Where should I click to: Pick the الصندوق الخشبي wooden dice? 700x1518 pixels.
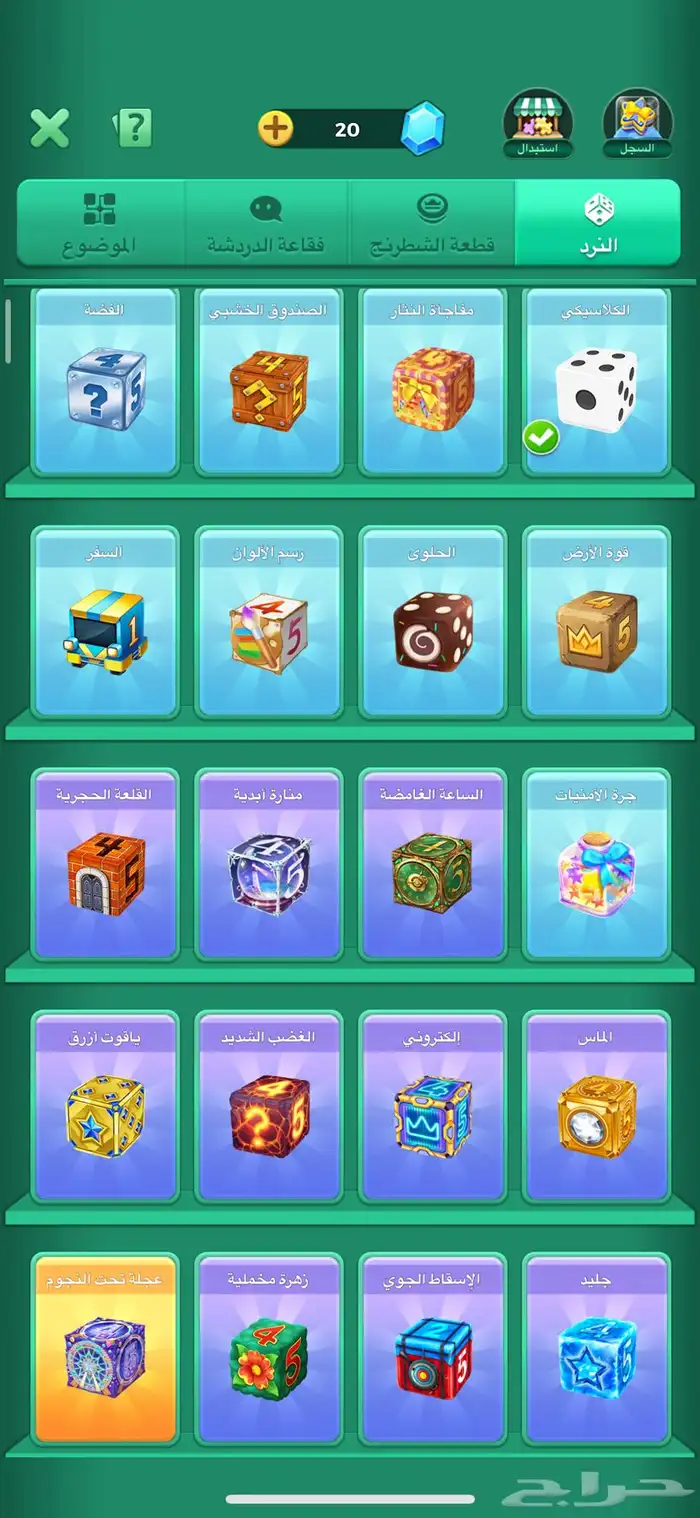click(x=269, y=381)
